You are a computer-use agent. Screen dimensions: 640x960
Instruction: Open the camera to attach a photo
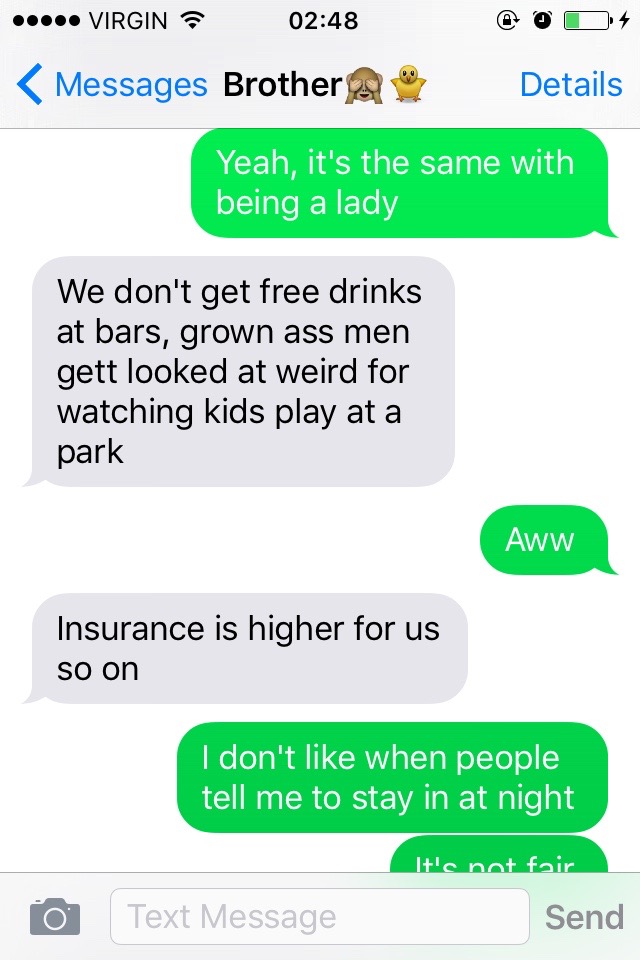coord(54,916)
